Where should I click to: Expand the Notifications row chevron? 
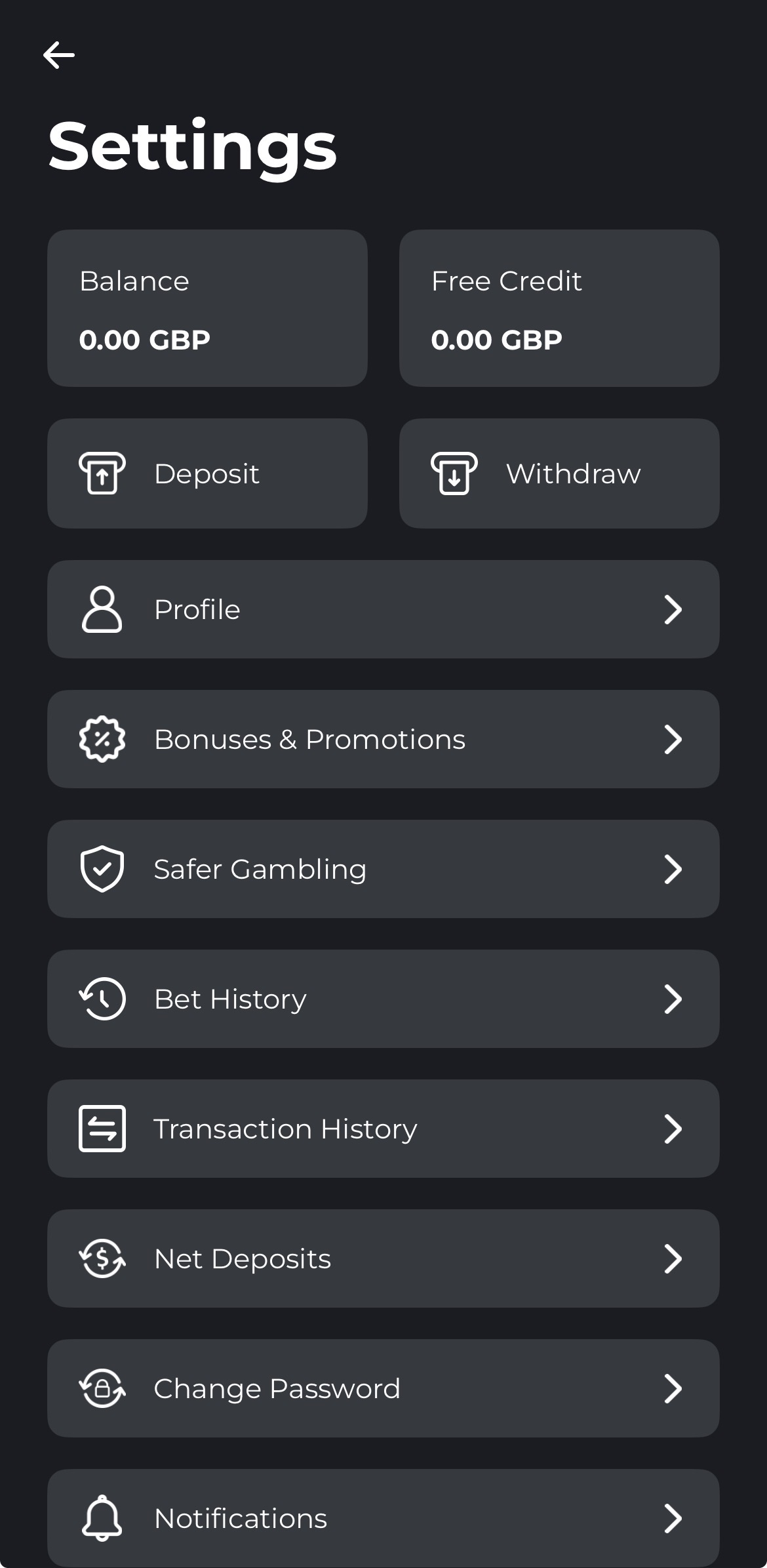click(674, 1518)
